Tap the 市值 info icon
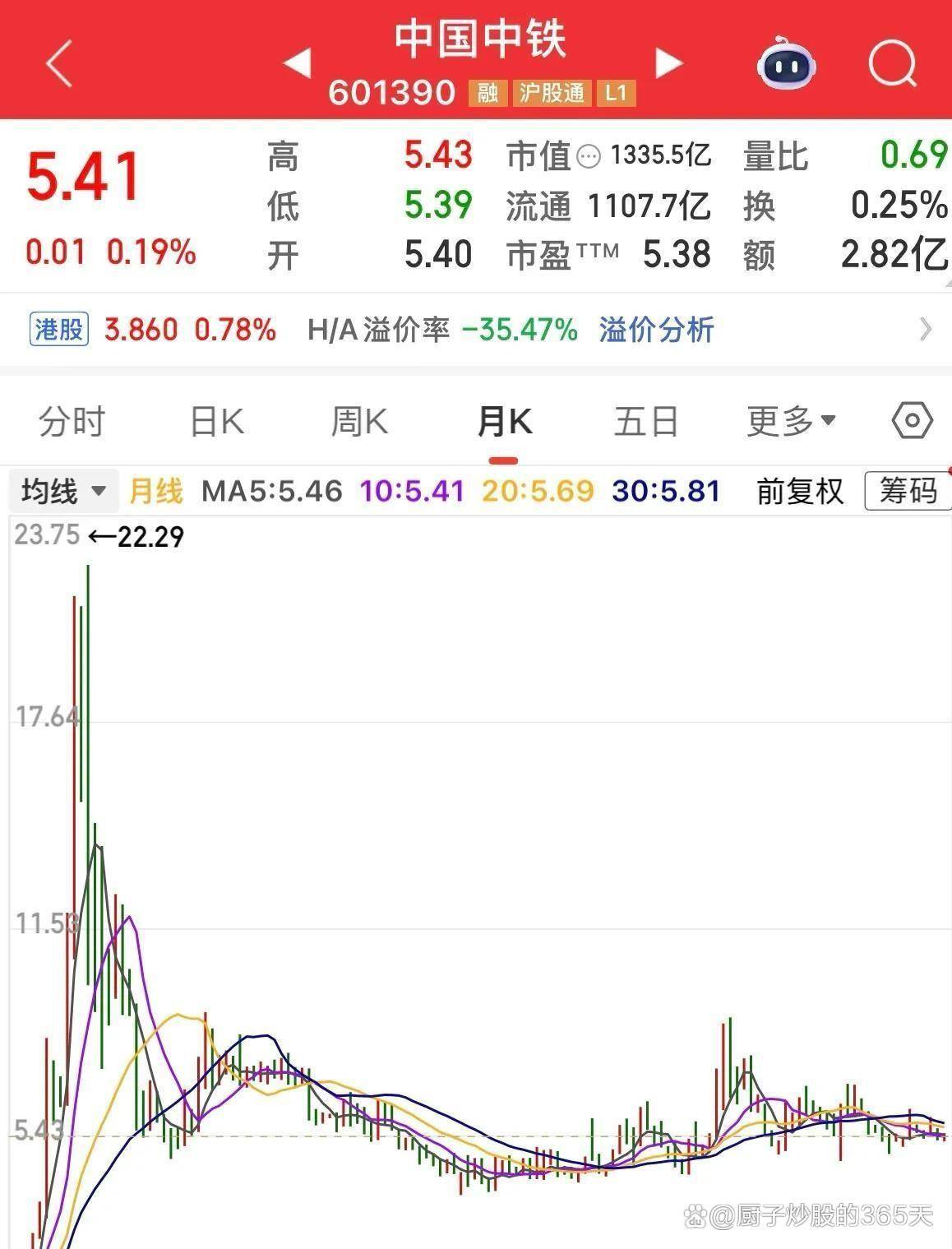952x1249 pixels. click(x=589, y=156)
